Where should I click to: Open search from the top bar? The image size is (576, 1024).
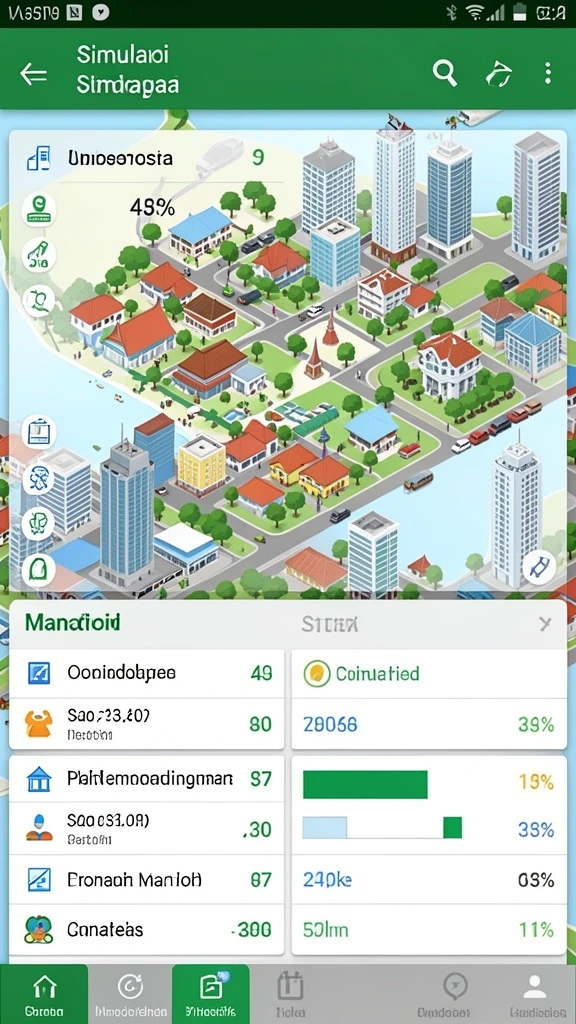click(445, 73)
